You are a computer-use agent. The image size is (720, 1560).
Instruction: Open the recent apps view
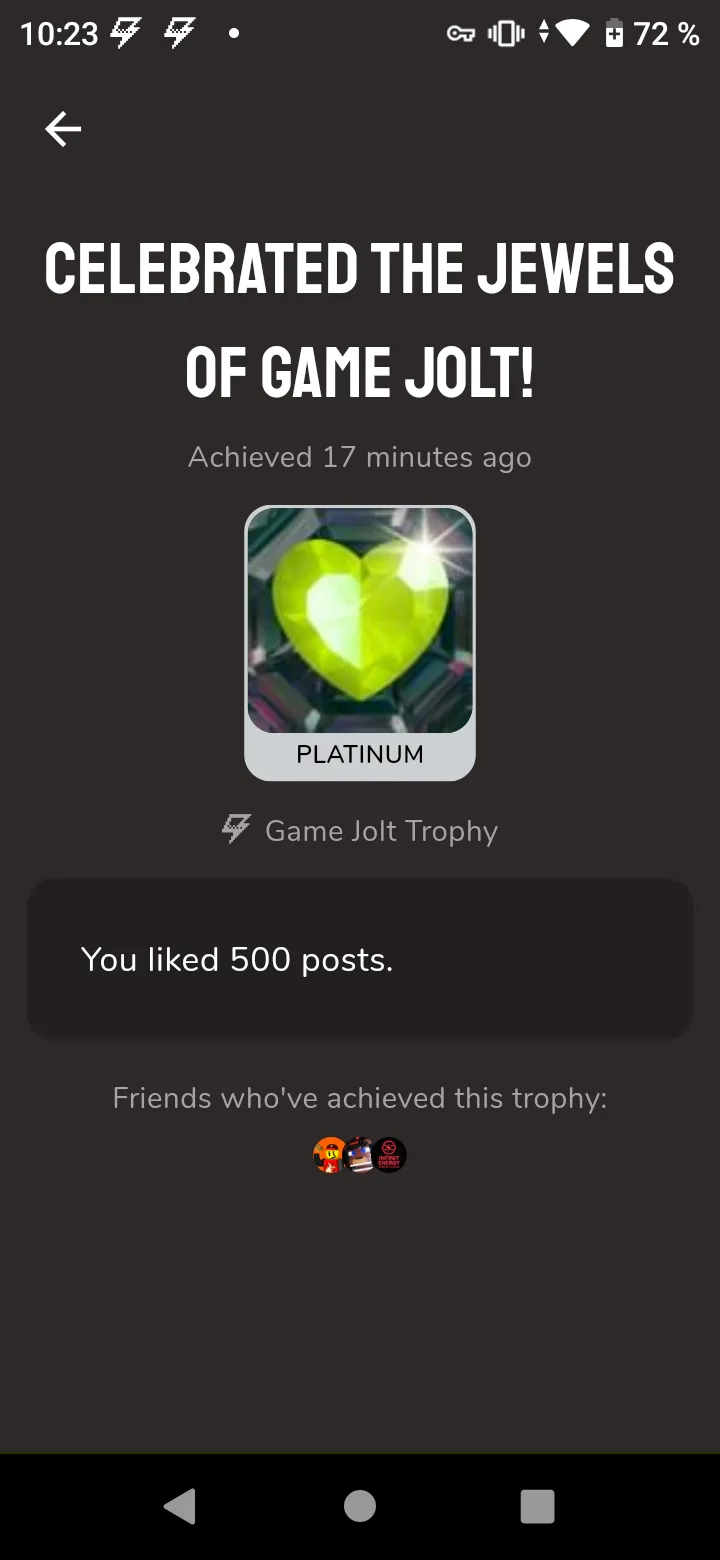[x=537, y=1506]
